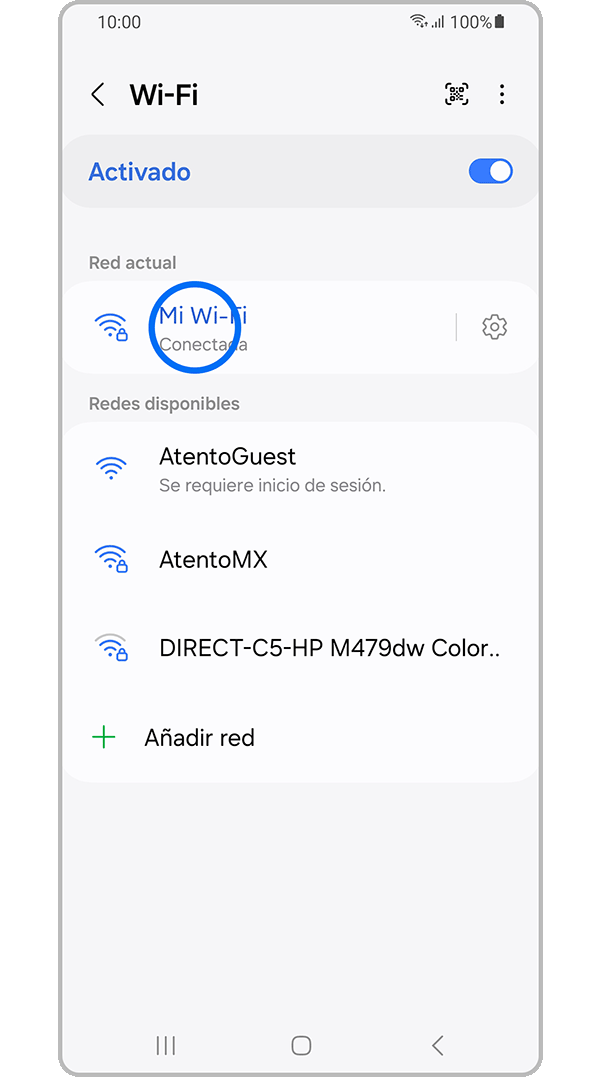Tap the system back button
600x1077 pixels.
click(x=437, y=1045)
